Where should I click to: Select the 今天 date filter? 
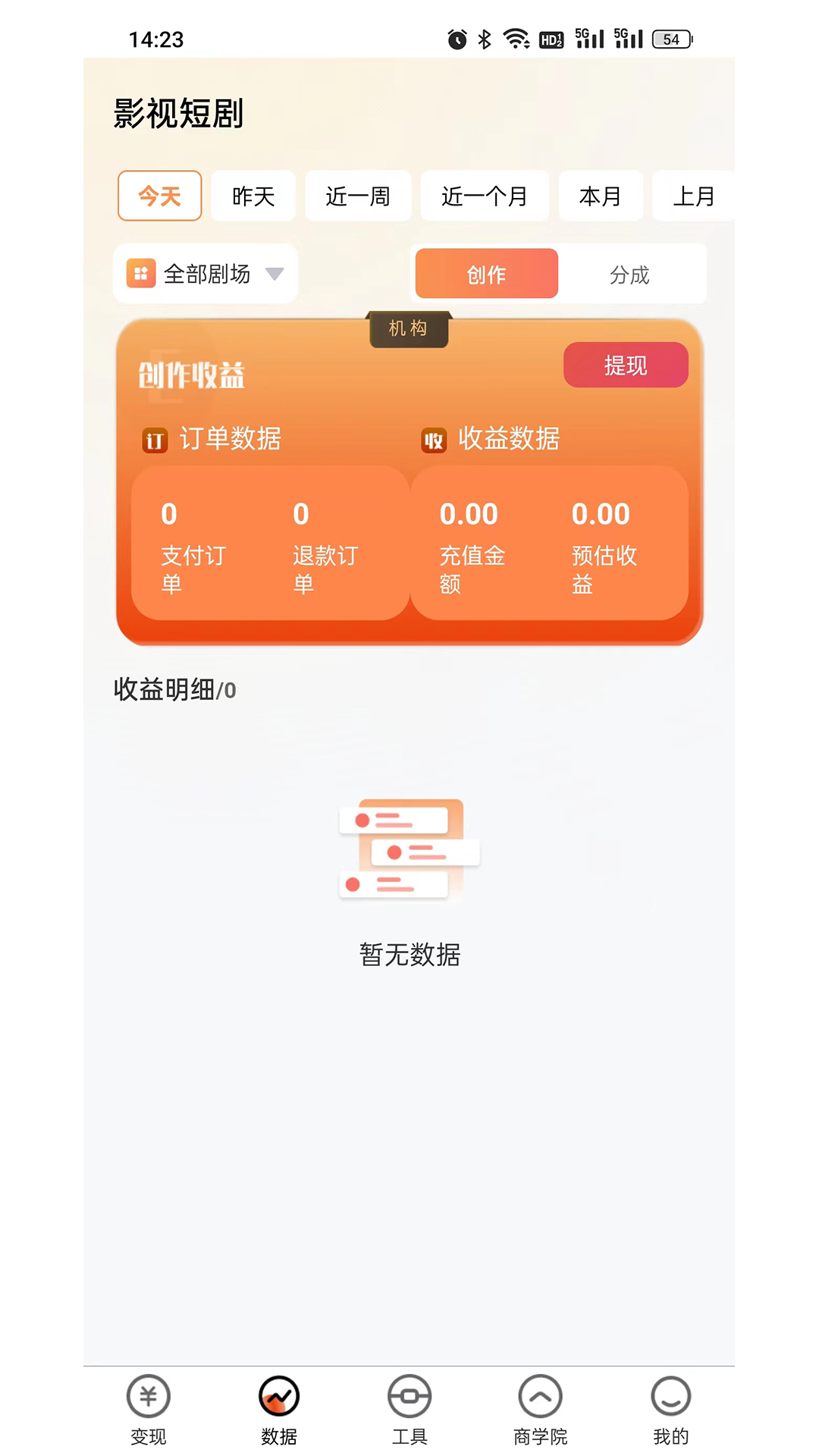pyautogui.click(x=159, y=196)
